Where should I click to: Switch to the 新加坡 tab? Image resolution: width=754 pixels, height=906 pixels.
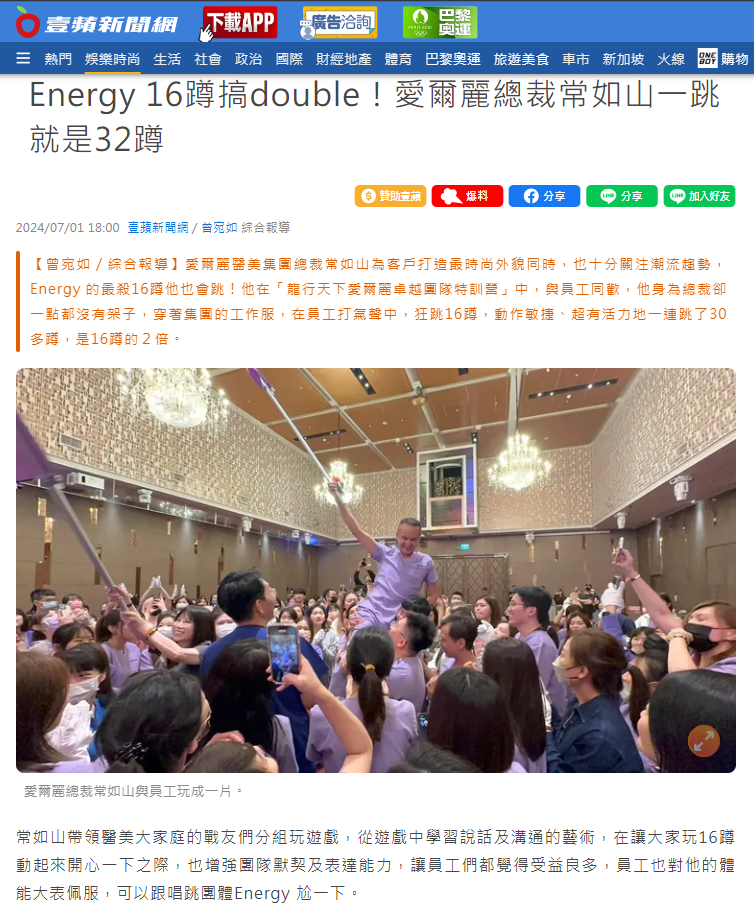(x=623, y=59)
